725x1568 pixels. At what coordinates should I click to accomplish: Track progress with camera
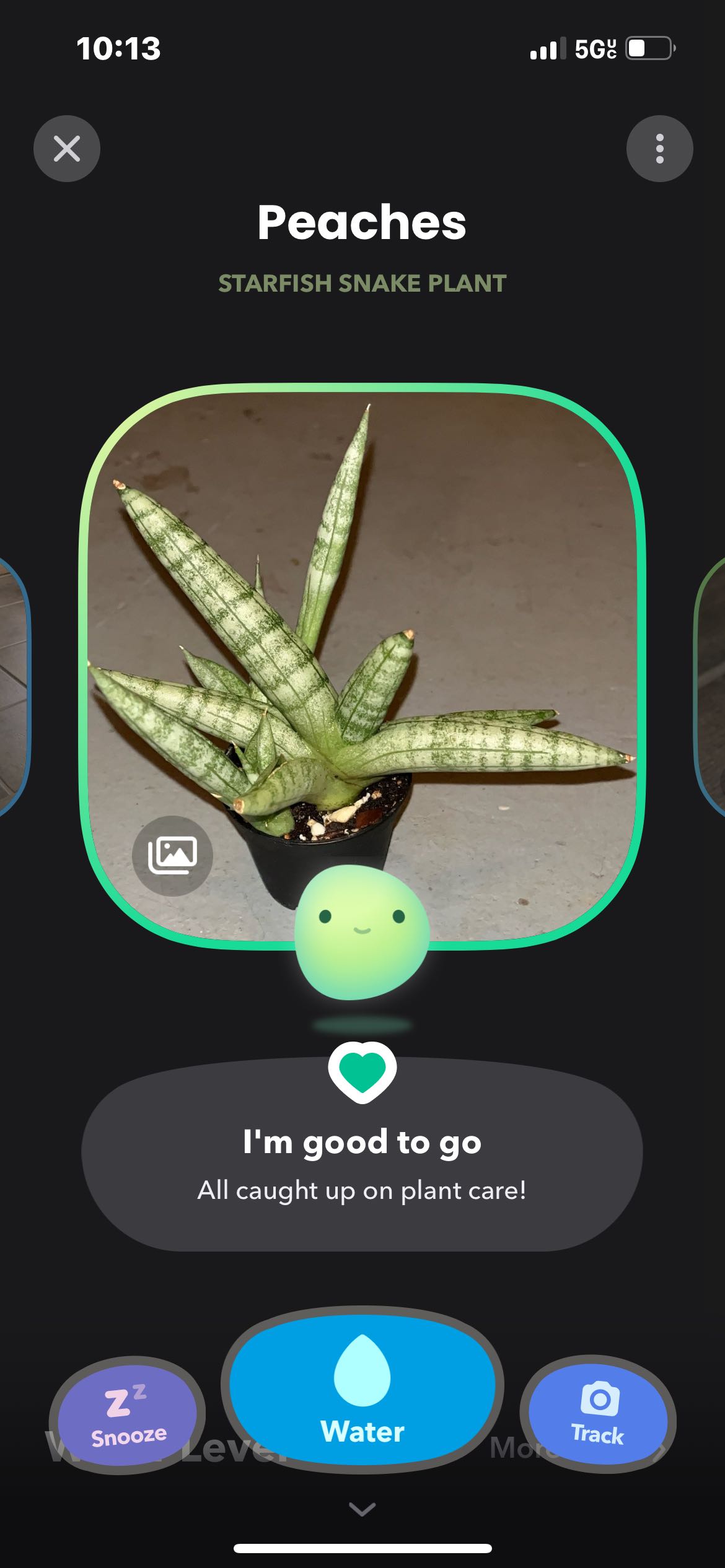tap(597, 1415)
